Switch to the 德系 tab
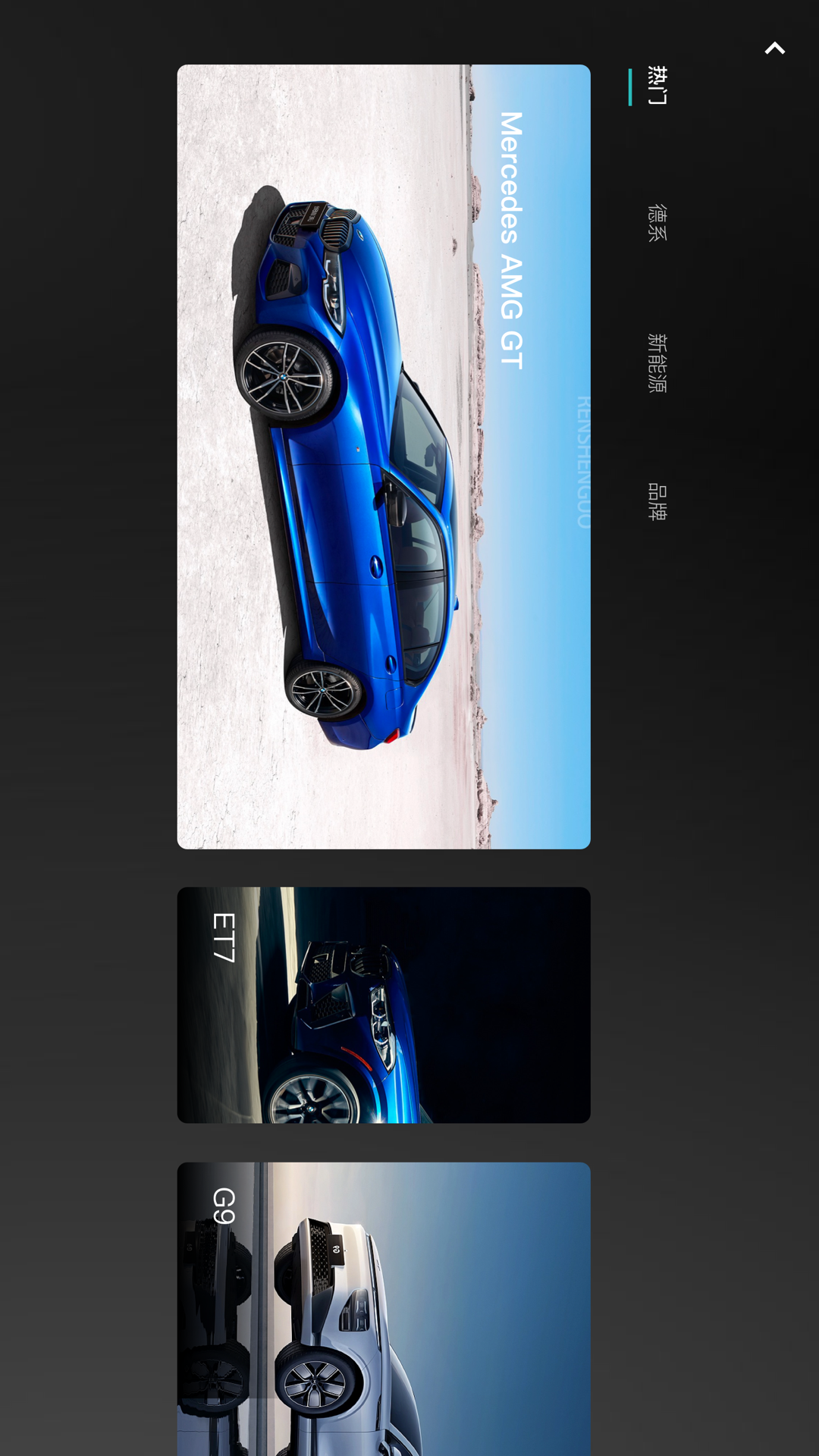The image size is (819, 1456). click(x=657, y=223)
